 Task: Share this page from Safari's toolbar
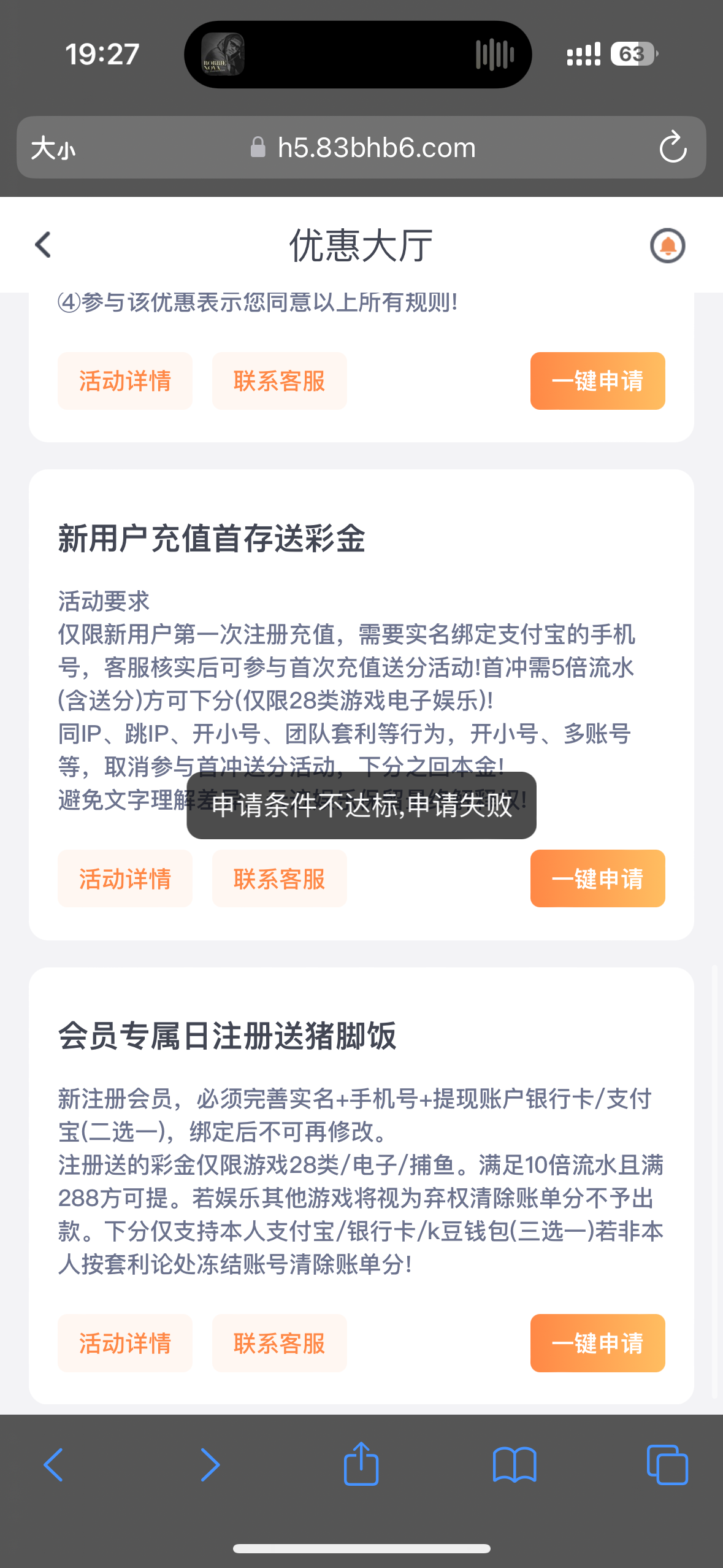click(361, 1464)
